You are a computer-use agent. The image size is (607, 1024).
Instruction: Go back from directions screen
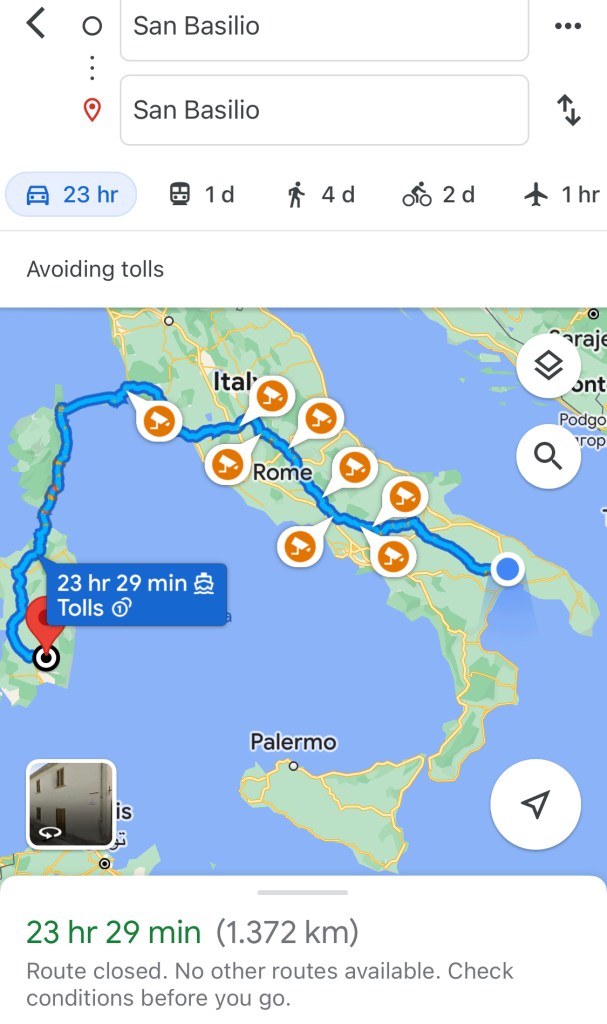(36, 23)
